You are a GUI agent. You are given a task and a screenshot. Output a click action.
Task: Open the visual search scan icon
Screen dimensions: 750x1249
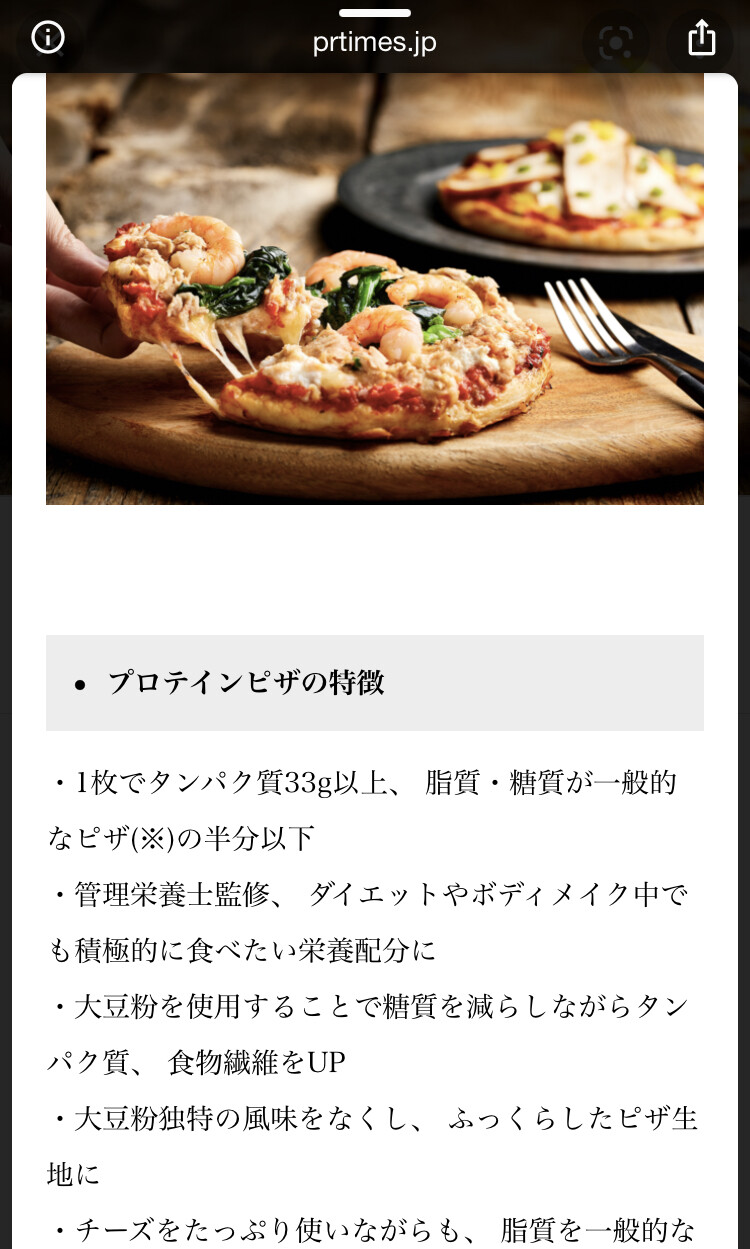[616, 43]
